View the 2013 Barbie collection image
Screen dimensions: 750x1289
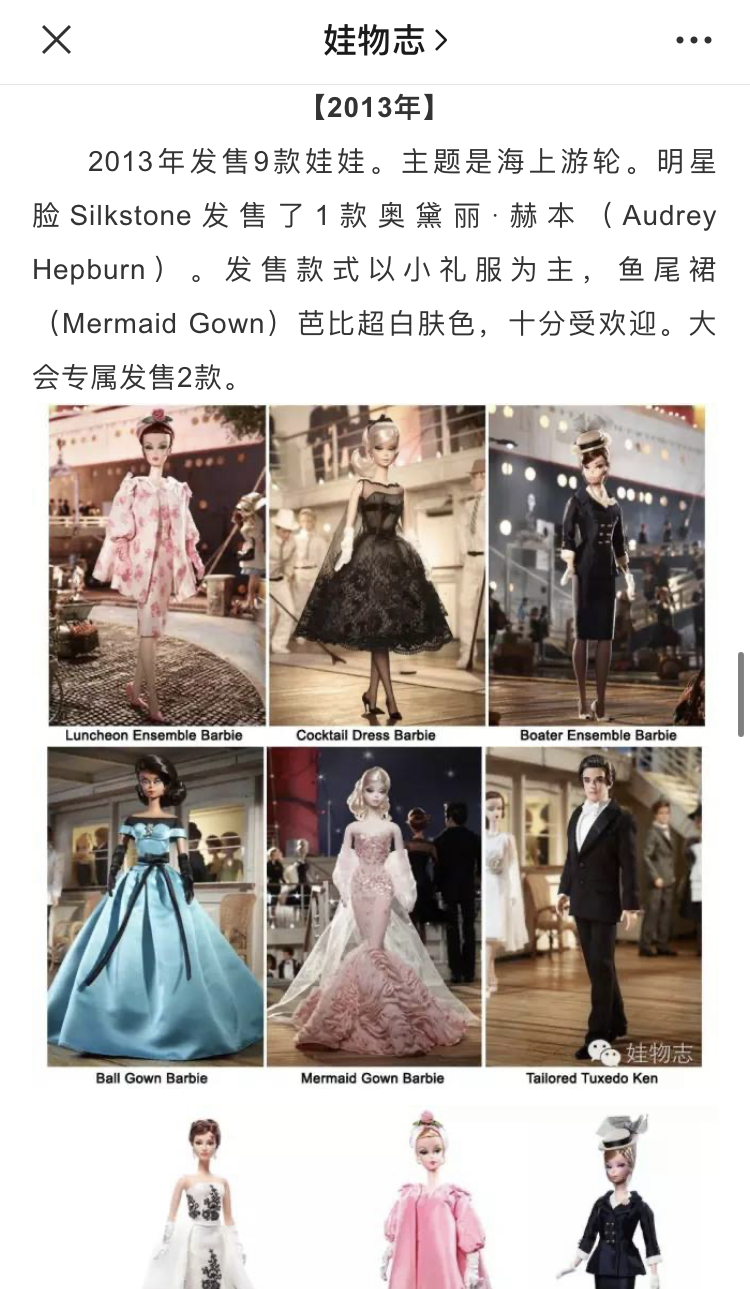pos(376,745)
